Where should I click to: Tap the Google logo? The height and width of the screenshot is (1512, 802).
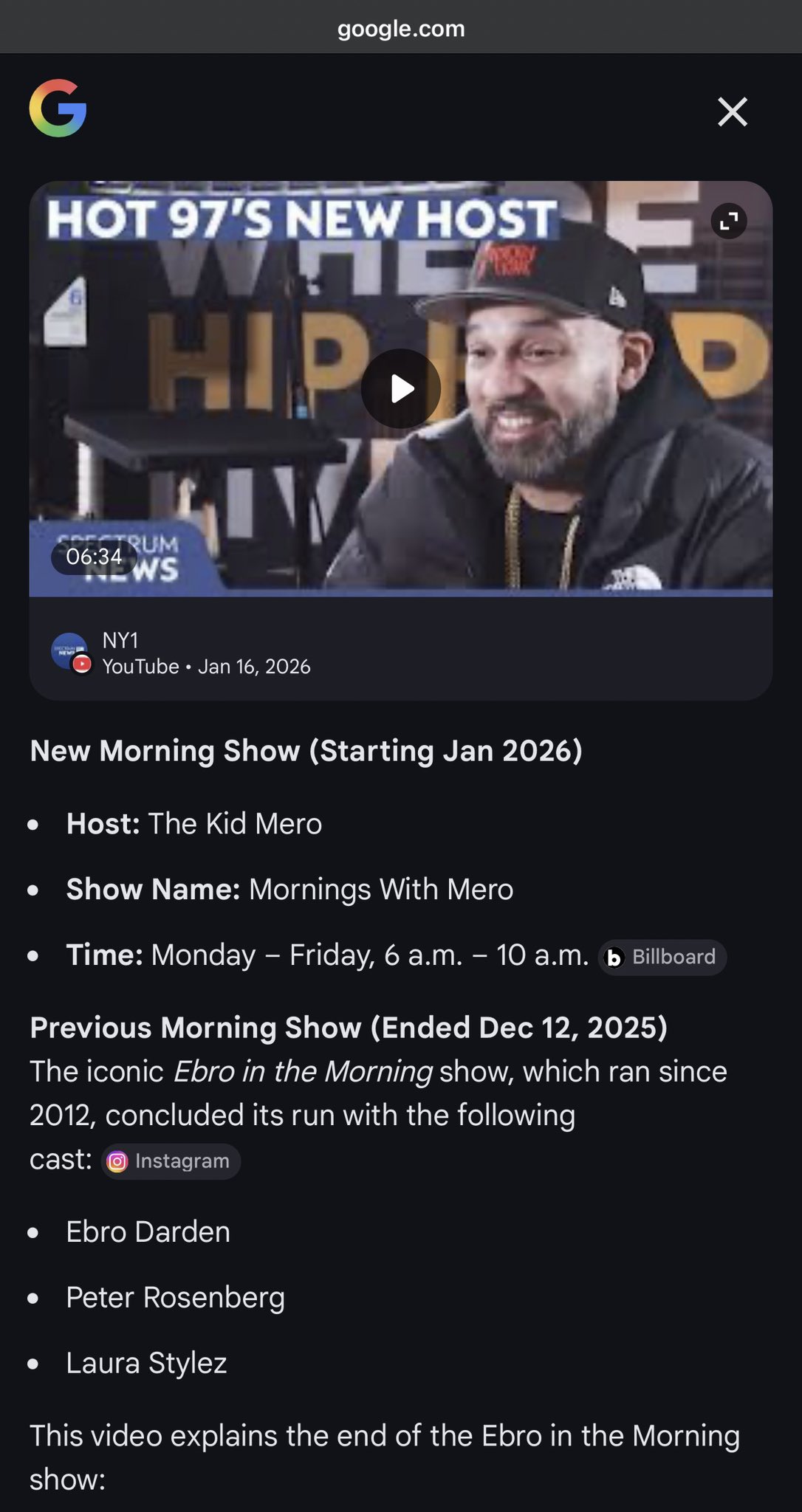(58, 109)
